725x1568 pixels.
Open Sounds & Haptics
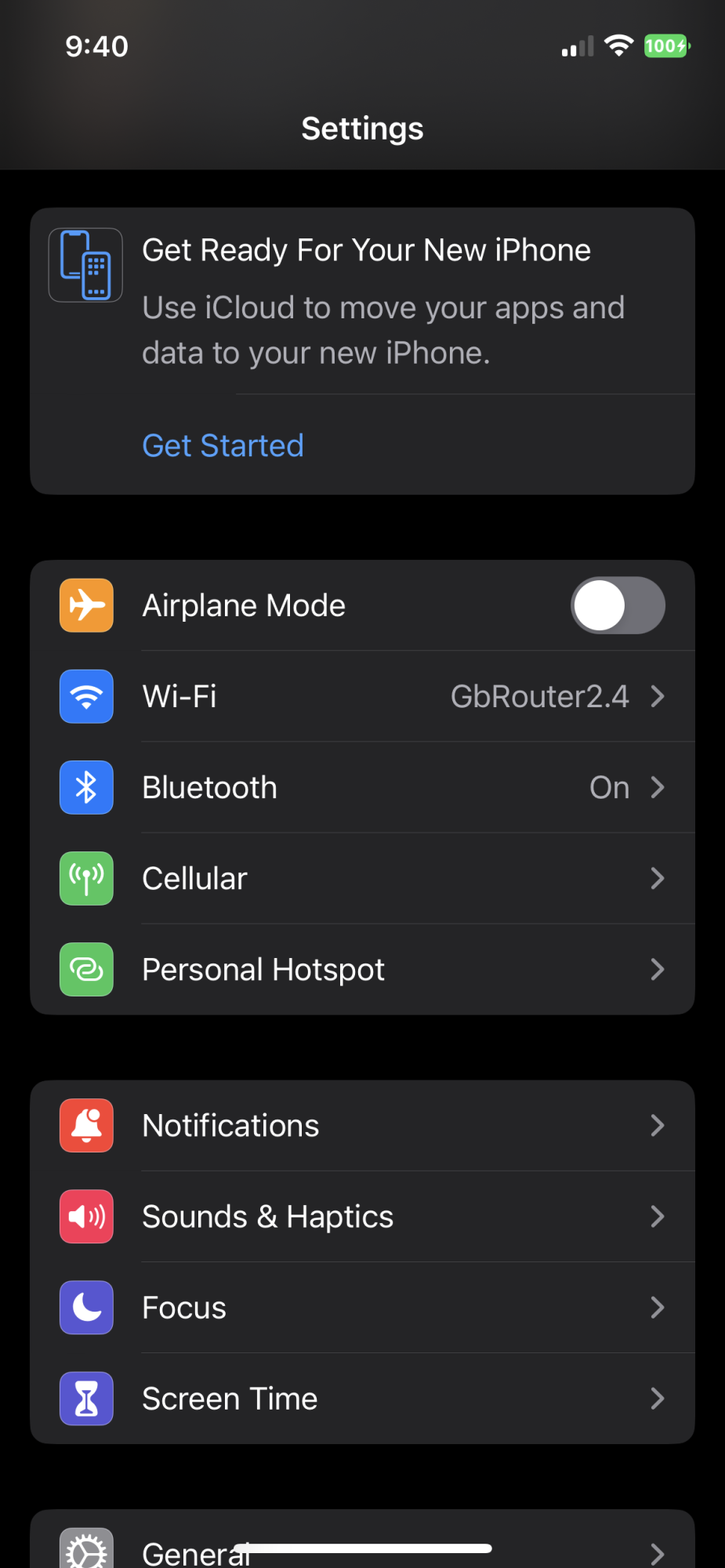(362, 1217)
